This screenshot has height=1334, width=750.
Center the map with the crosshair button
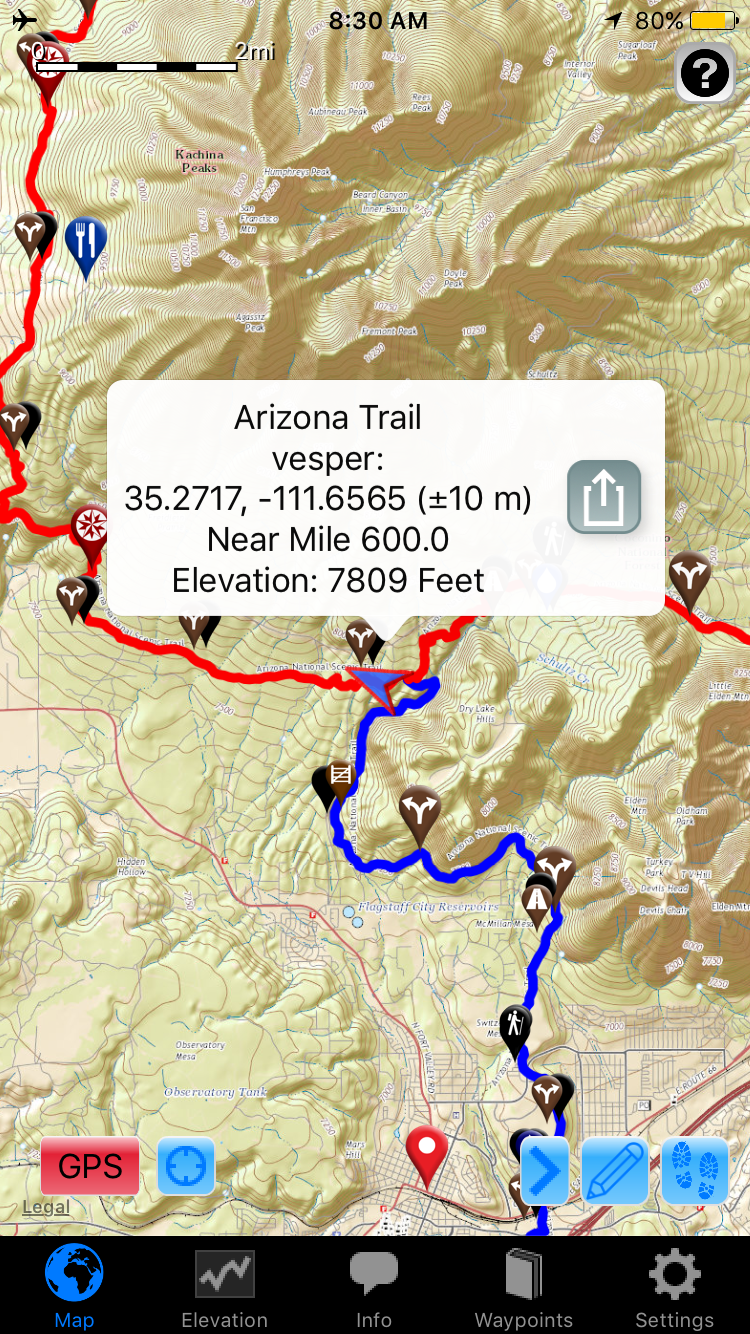(186, 1166)
